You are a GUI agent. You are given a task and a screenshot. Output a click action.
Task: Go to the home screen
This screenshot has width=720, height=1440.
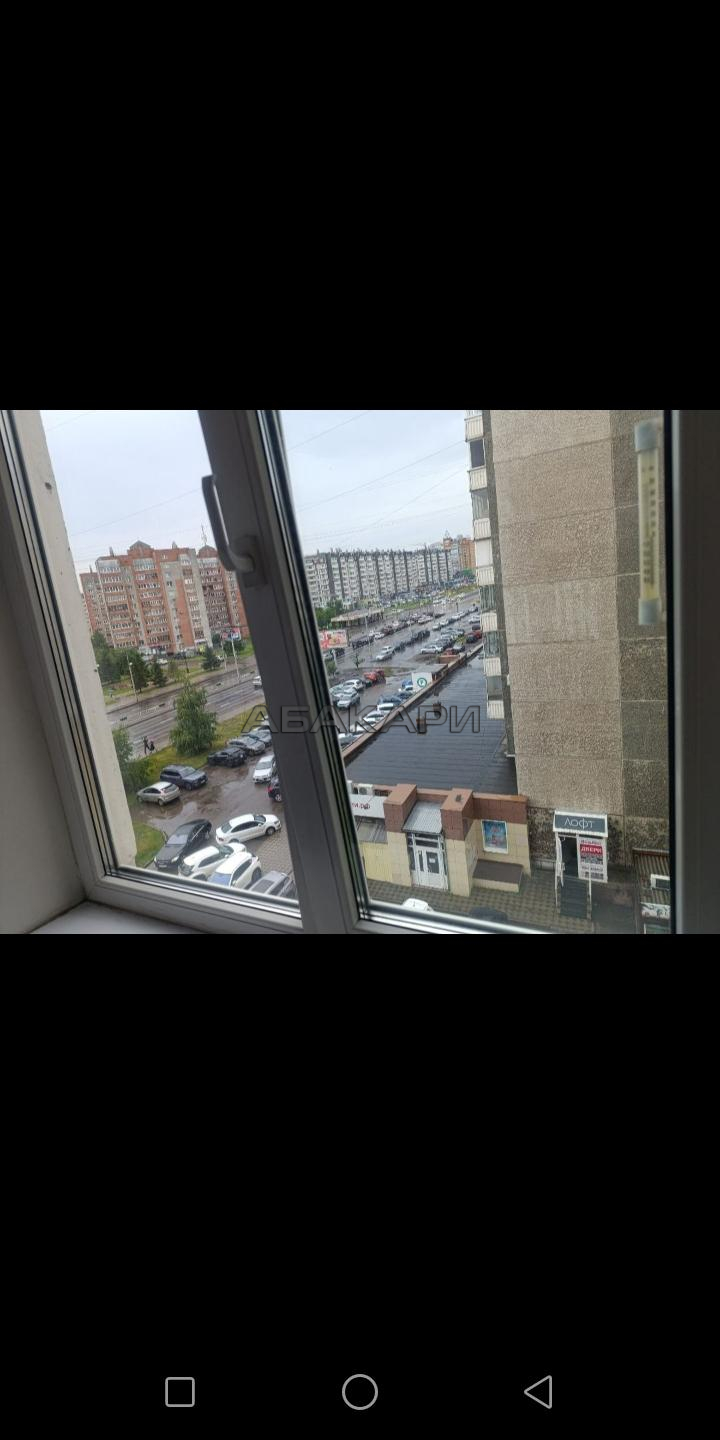360,1391
